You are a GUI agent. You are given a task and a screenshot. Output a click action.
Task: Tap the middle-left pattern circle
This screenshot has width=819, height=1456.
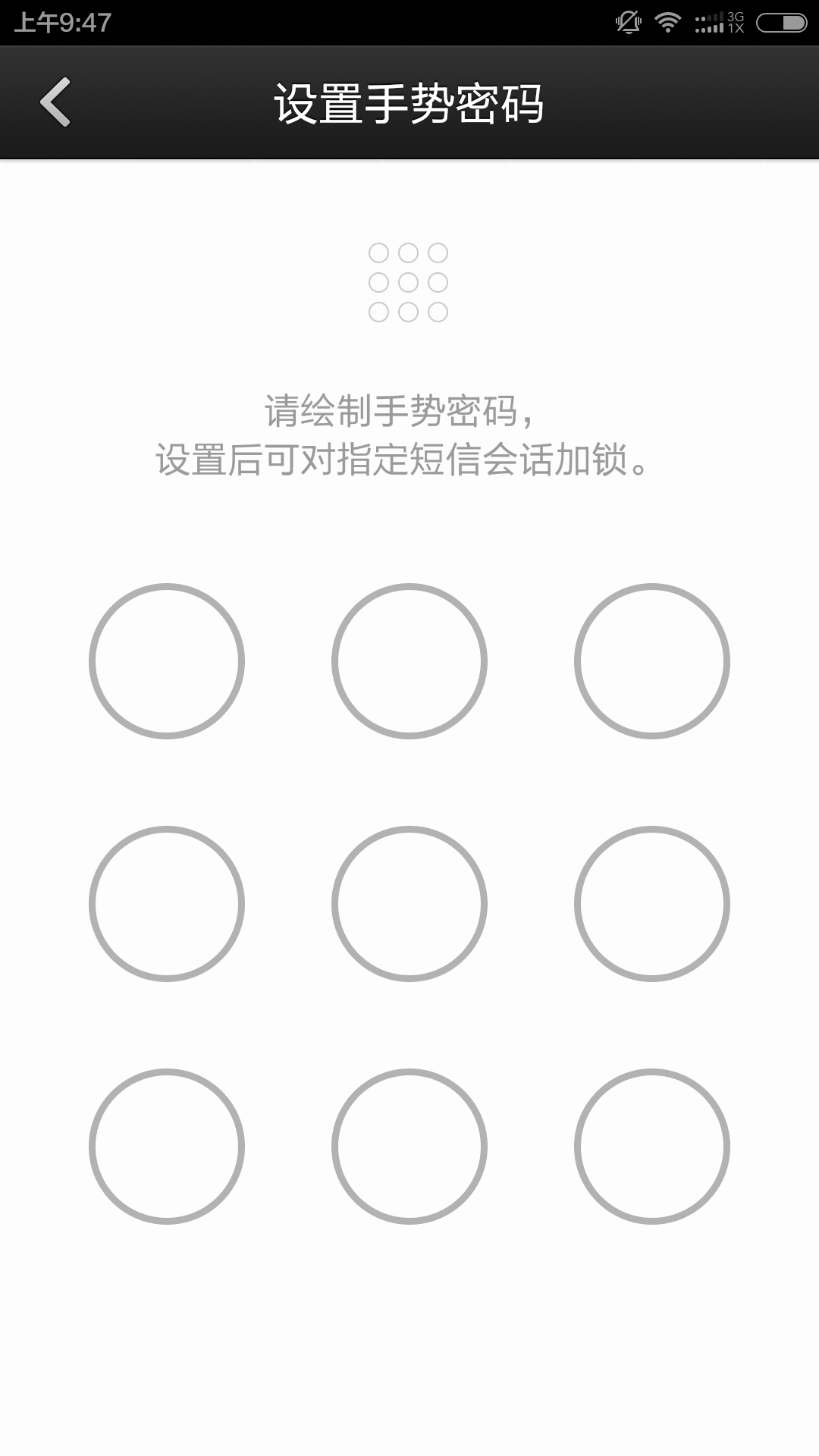coord(167,903)
